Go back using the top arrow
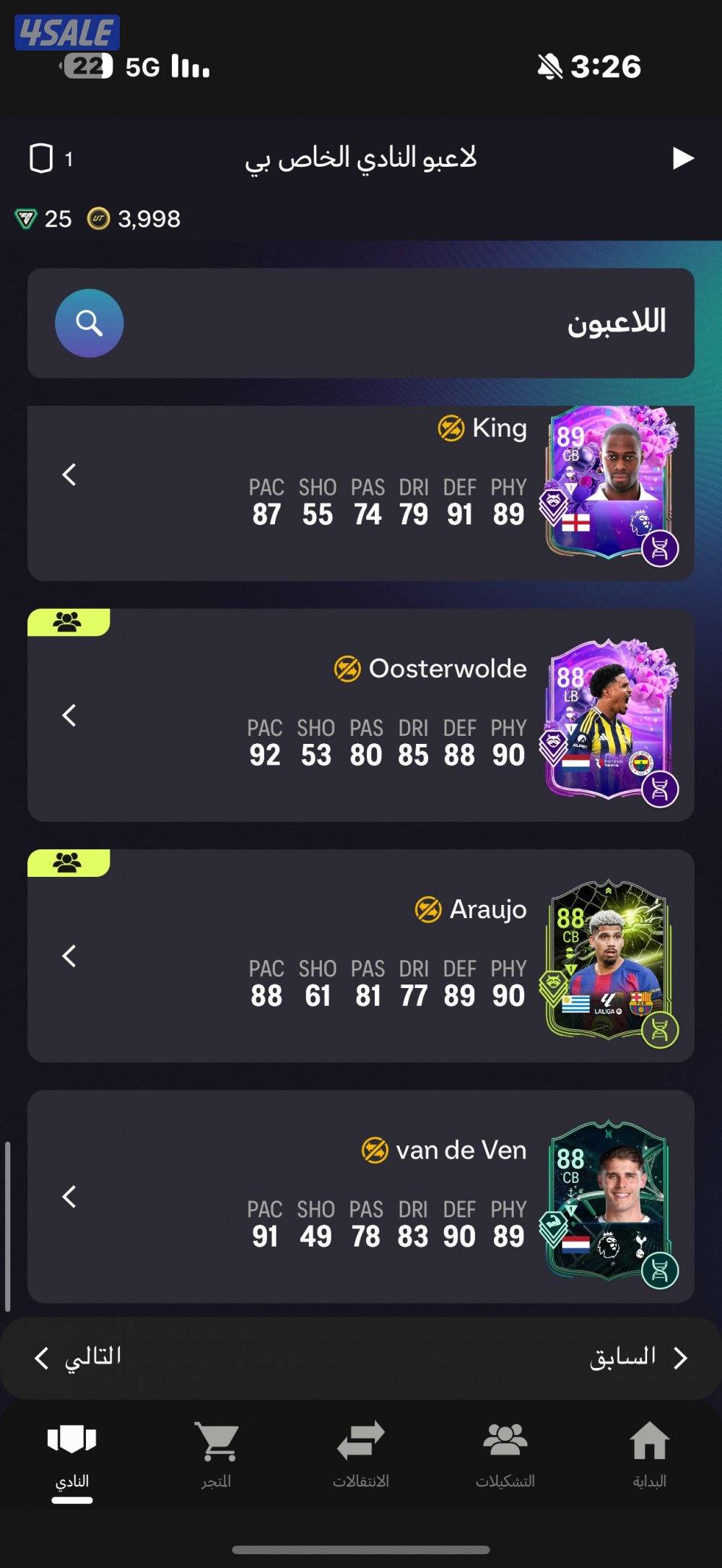The width and height of the screenshot is (722, 1568). [x=682, y=158]
